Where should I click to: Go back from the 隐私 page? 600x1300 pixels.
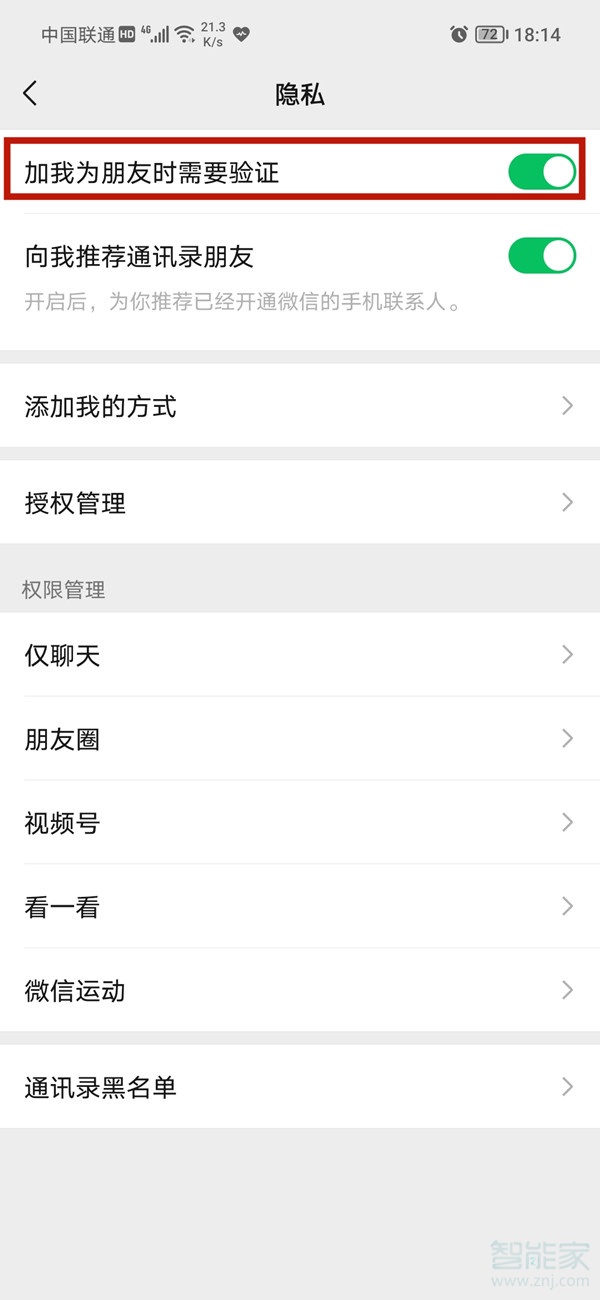pos(30,94)
